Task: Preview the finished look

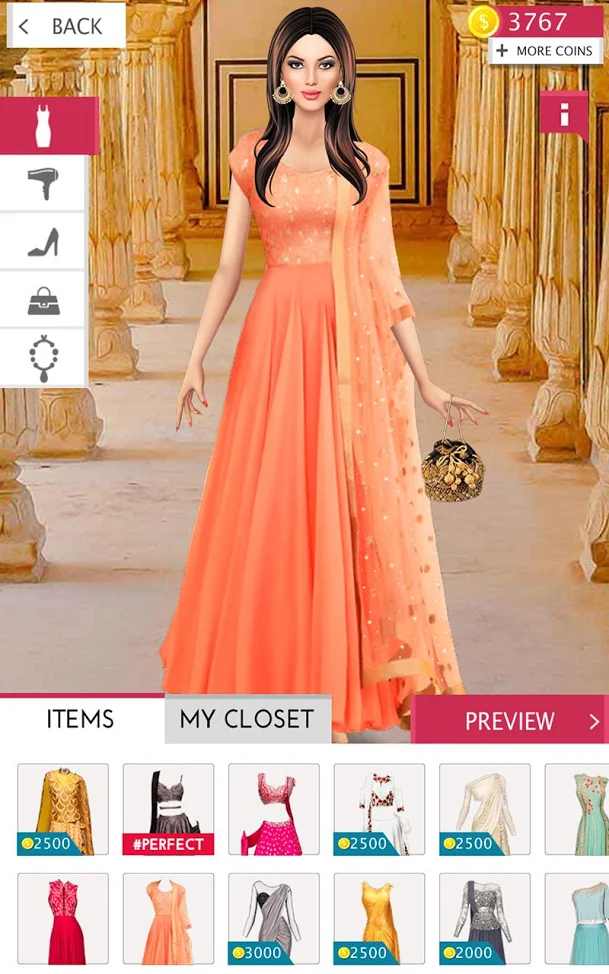Action: pos(509,721)
